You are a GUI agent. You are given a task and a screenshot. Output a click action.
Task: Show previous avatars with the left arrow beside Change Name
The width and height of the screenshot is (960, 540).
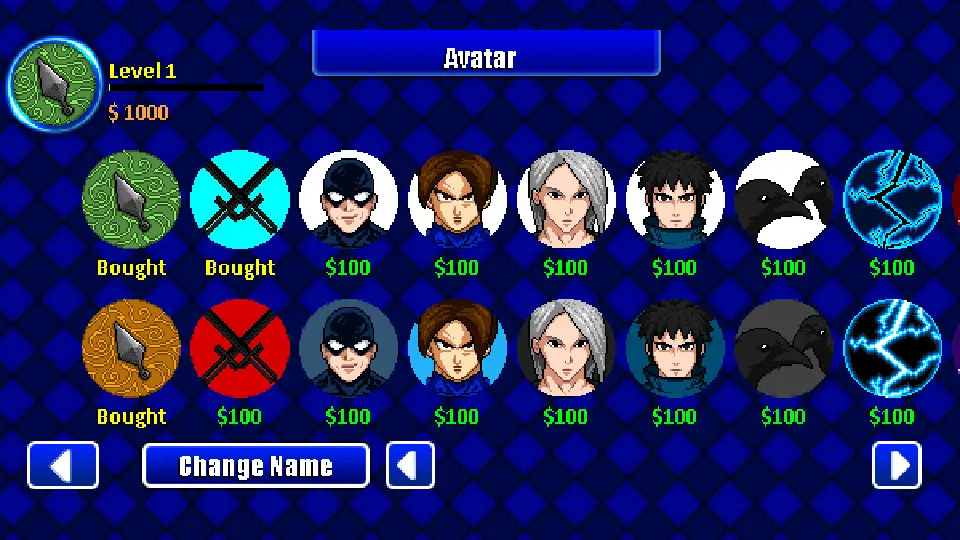410,466
